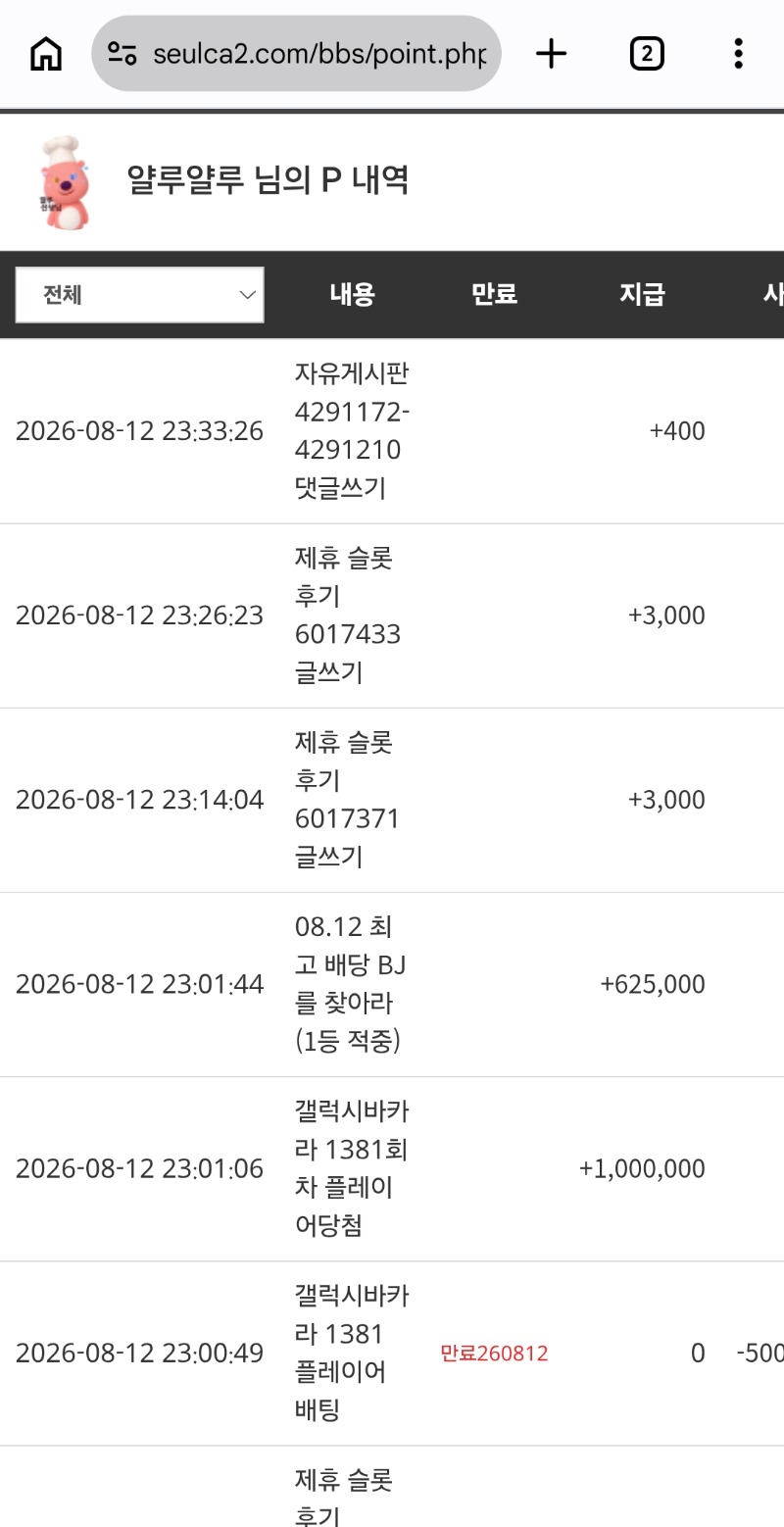Tap the seulca2.com address bar
The width and height of the screenshot is (784, 1527).
(x=297, y=53)
